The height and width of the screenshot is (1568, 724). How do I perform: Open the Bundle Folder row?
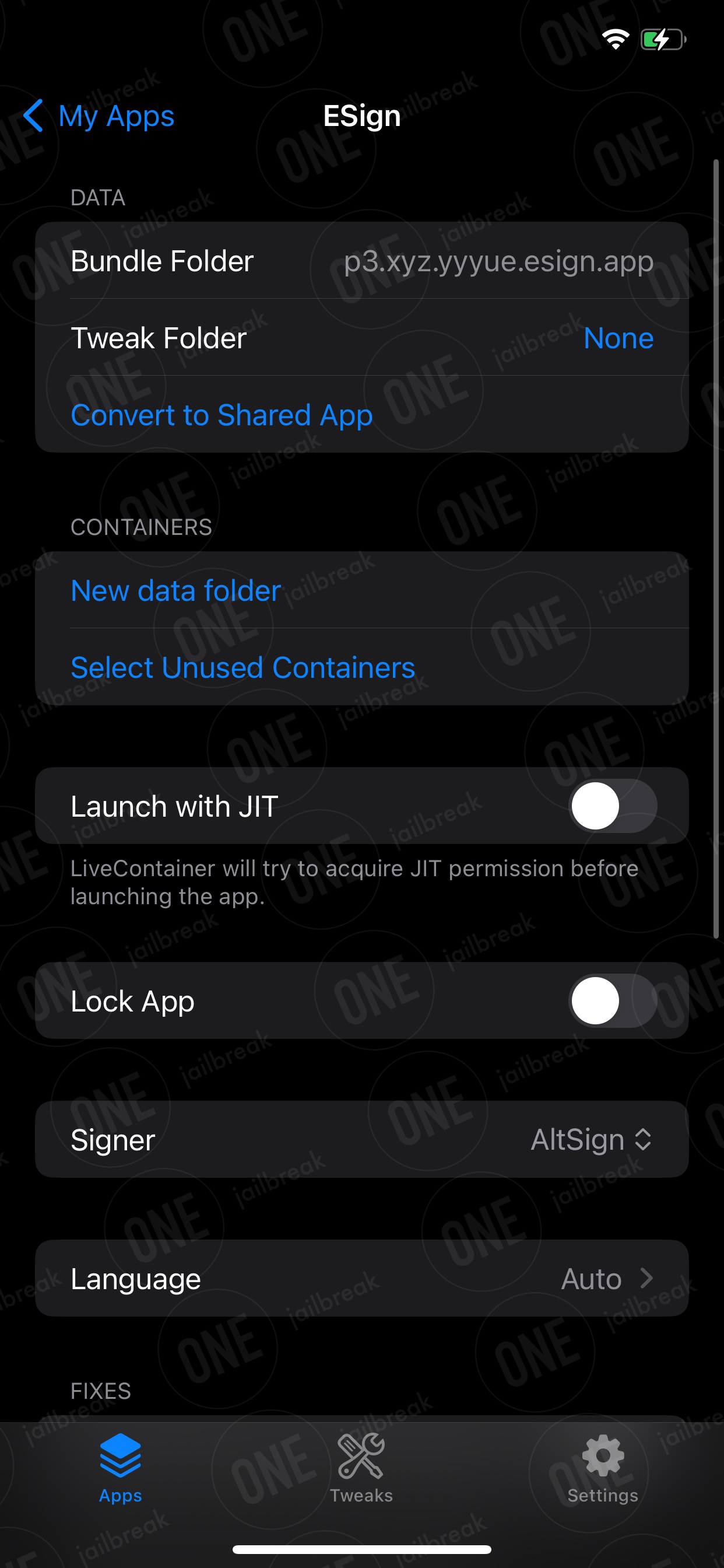362,261
